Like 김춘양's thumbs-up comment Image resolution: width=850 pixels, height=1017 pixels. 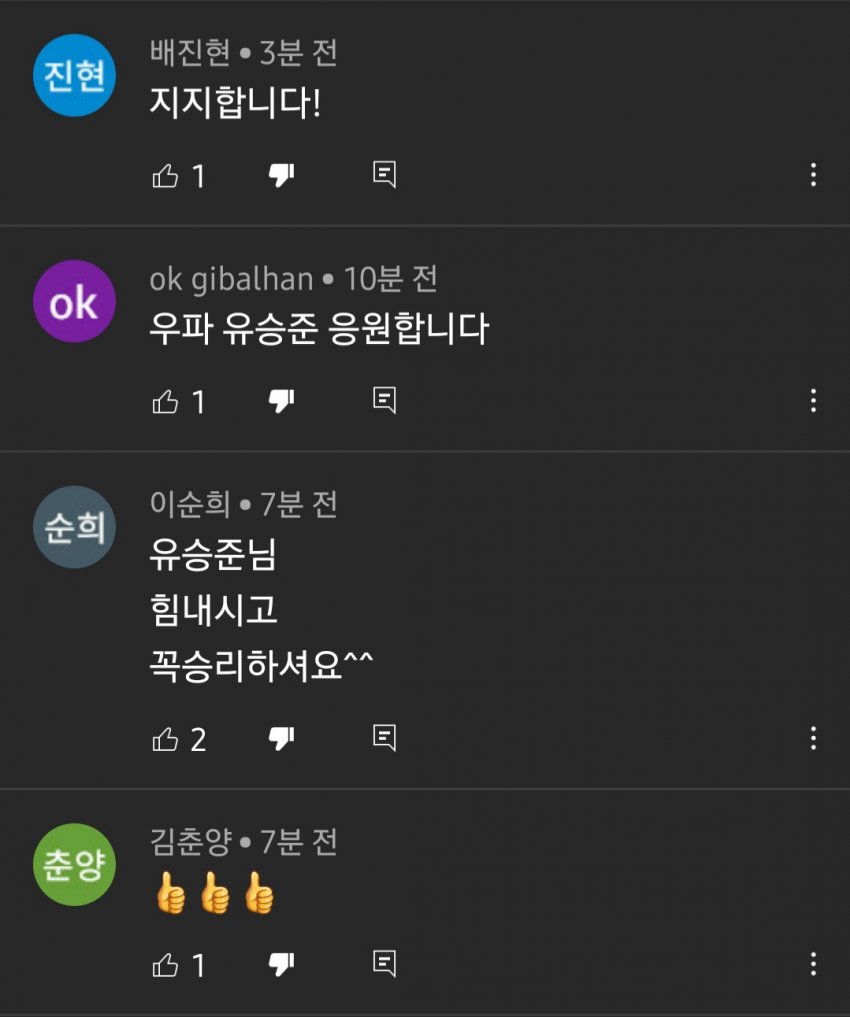click(x=165, y=966)
